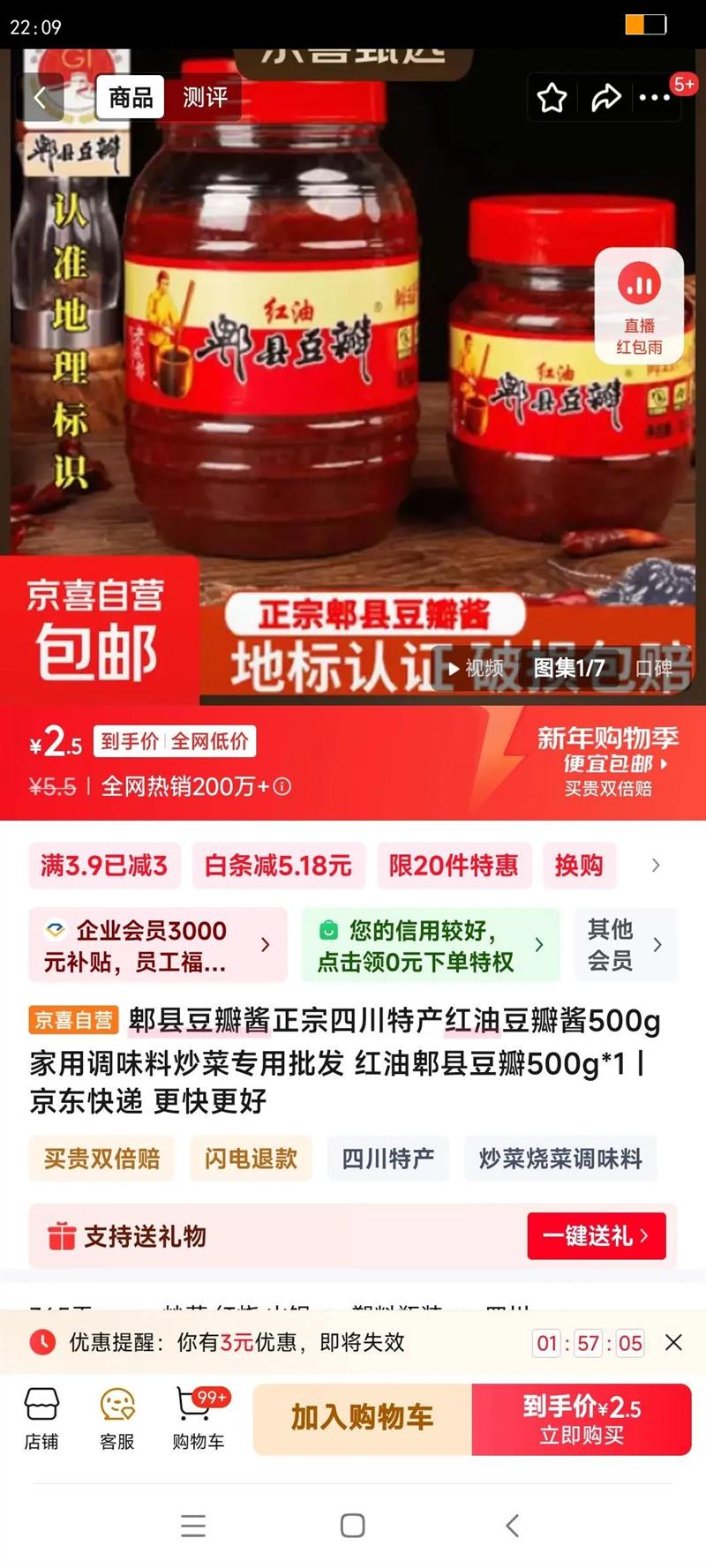Open the full coupon list chevron
Image resolution: width=706 pixels, height=1568 pixels.
point(655,867)
